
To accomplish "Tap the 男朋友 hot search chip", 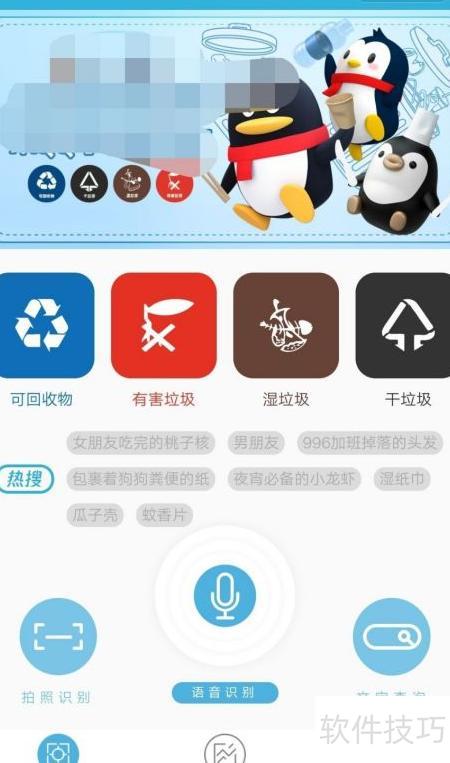I will (x=256, y=443).
